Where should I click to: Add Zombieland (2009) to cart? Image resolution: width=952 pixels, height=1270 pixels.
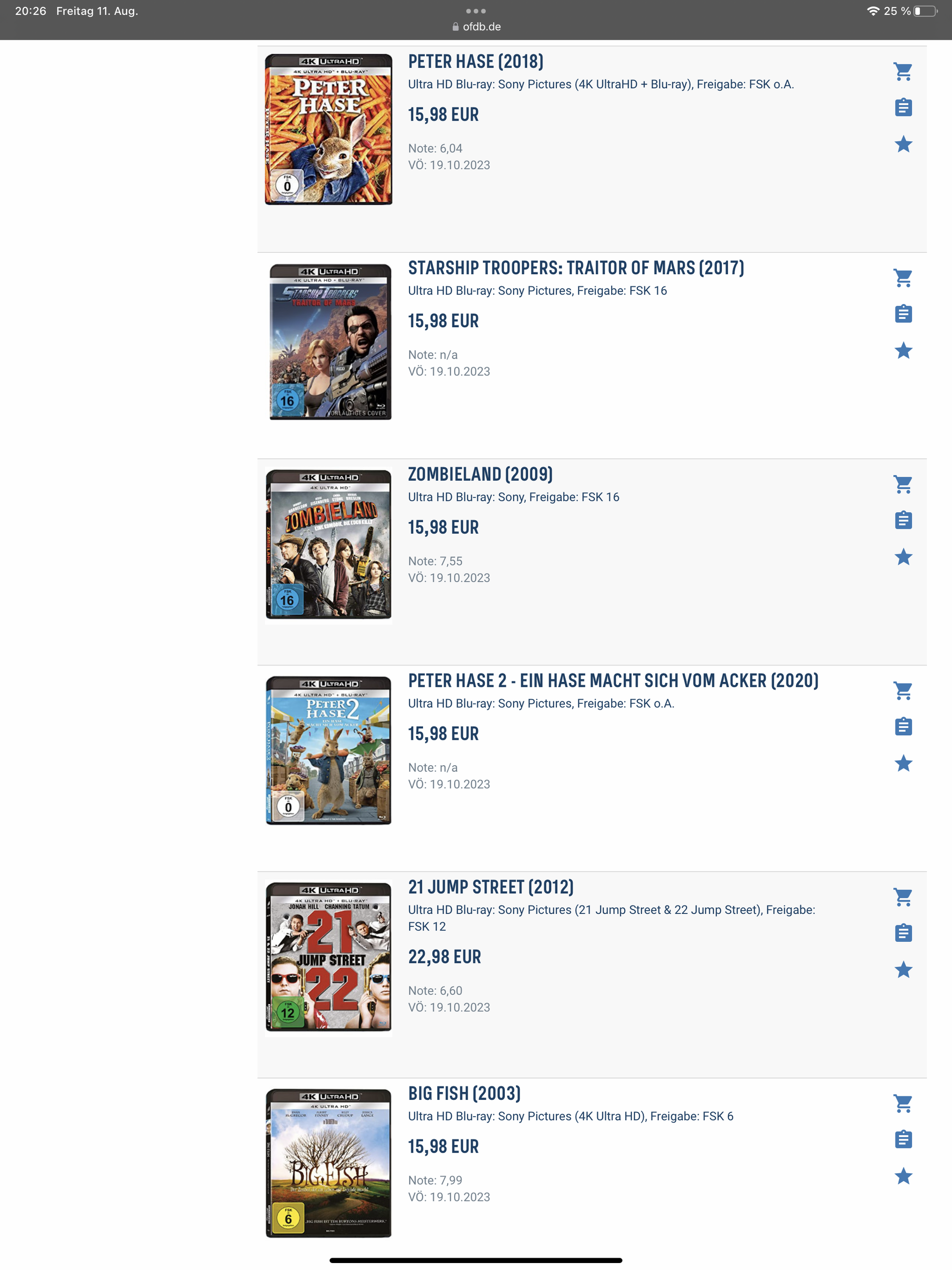[x=902, y=484]
